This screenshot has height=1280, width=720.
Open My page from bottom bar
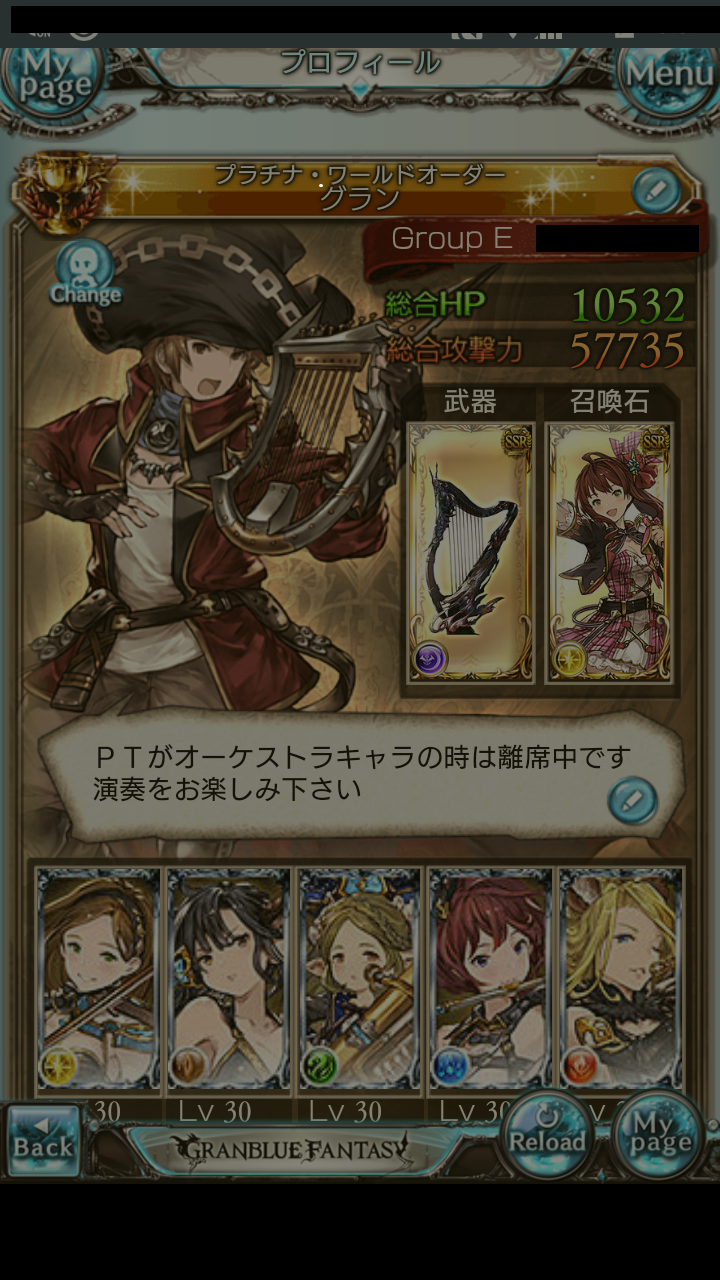click(x=658, y=1136)
